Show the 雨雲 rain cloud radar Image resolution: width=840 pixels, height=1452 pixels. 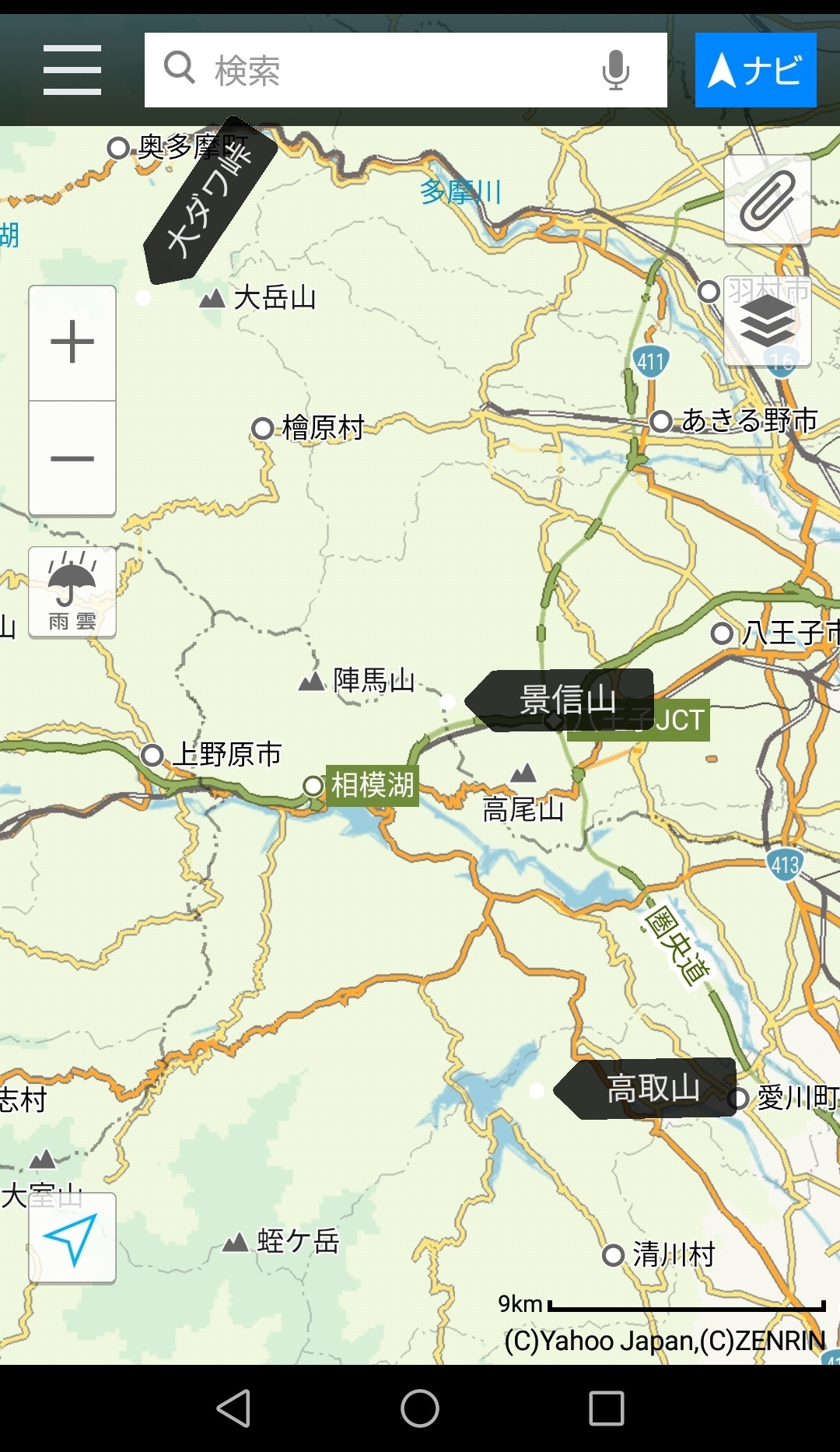[x=72, y=591]
